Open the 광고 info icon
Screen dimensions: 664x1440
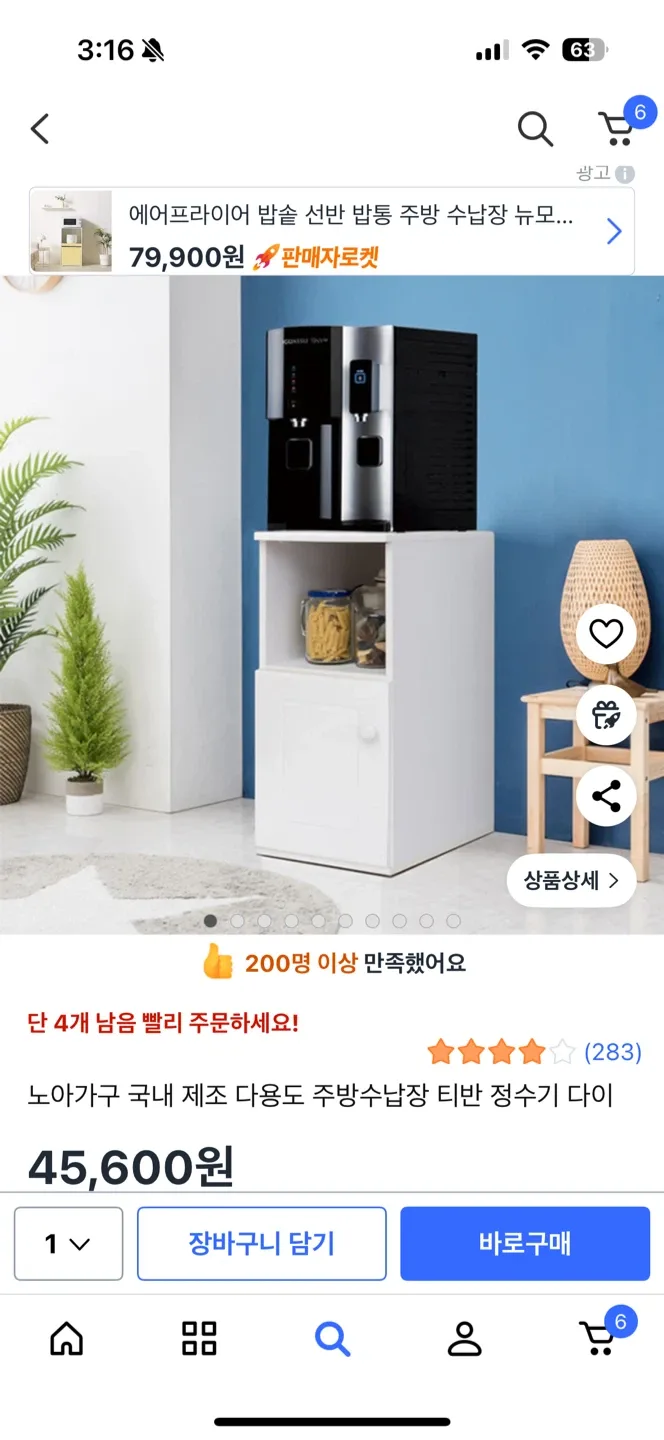pos(625,174)
